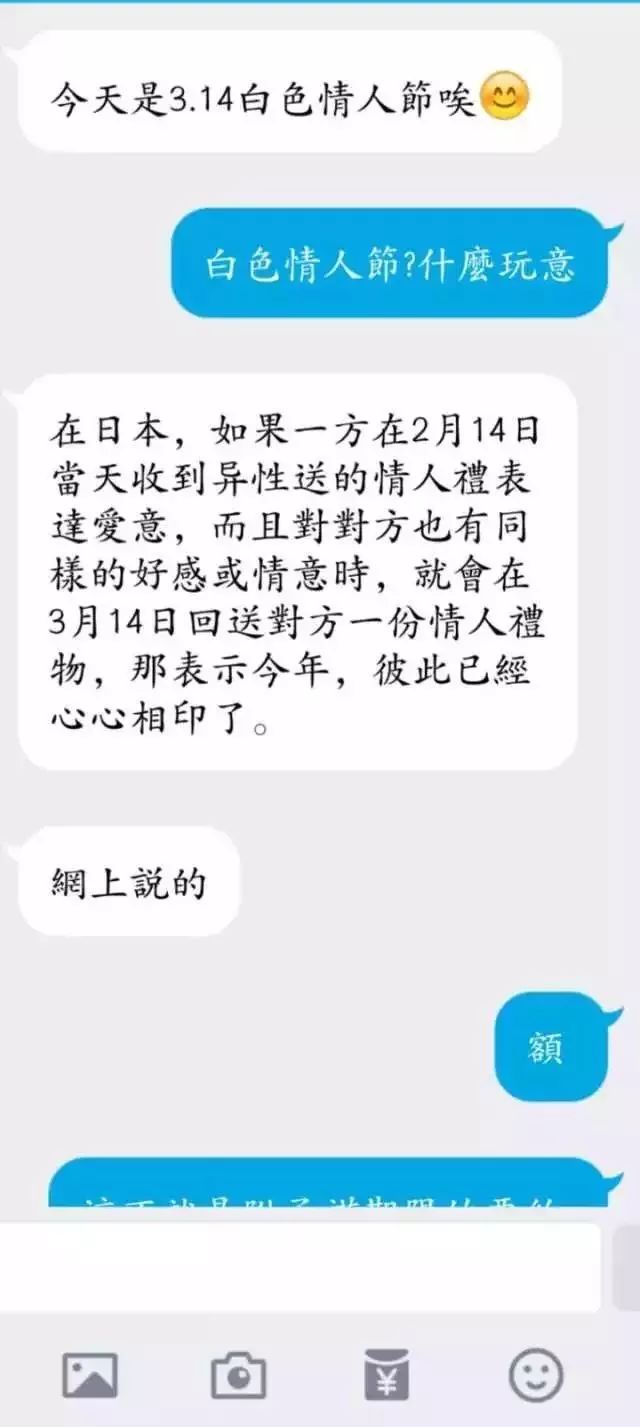
Task: Open the emoji picker
Action: pyautogui.click(x=536, y=1375)
